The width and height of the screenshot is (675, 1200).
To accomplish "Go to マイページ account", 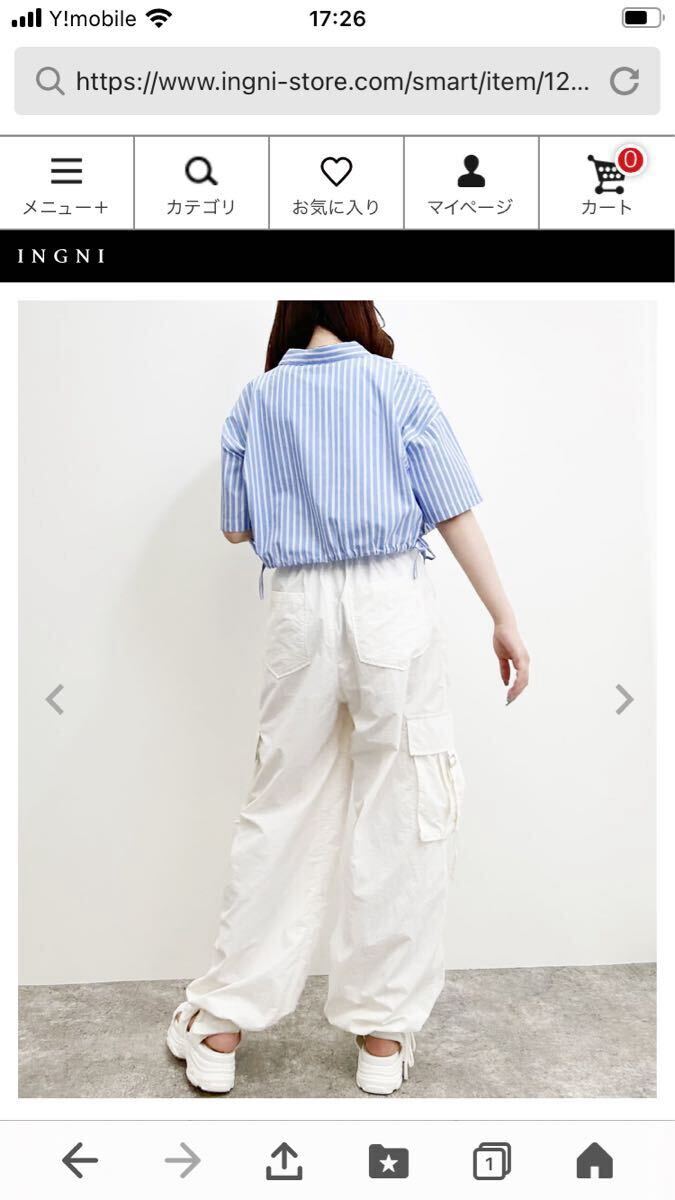I will pyautogui.click(x=471, y=184).
